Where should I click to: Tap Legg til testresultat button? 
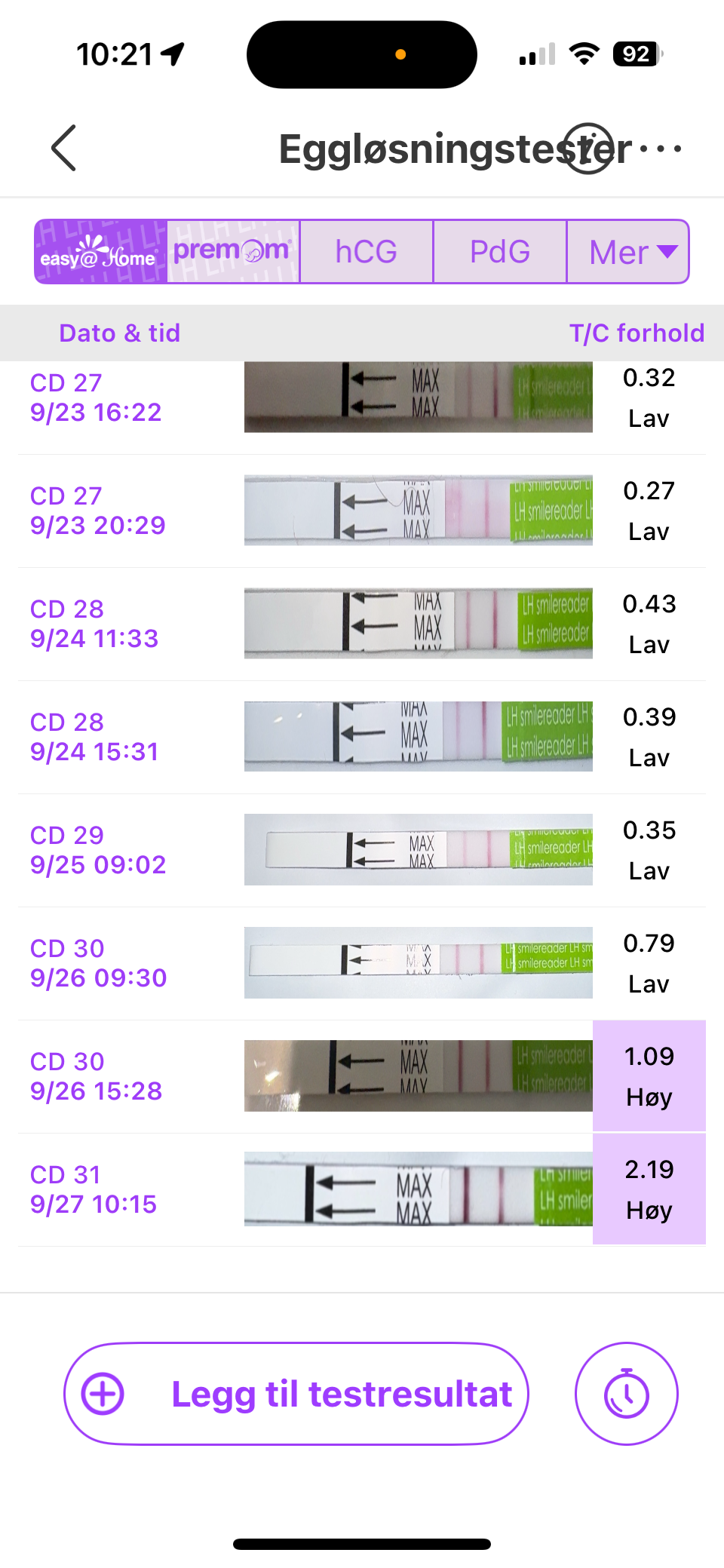click(296, 1394)
